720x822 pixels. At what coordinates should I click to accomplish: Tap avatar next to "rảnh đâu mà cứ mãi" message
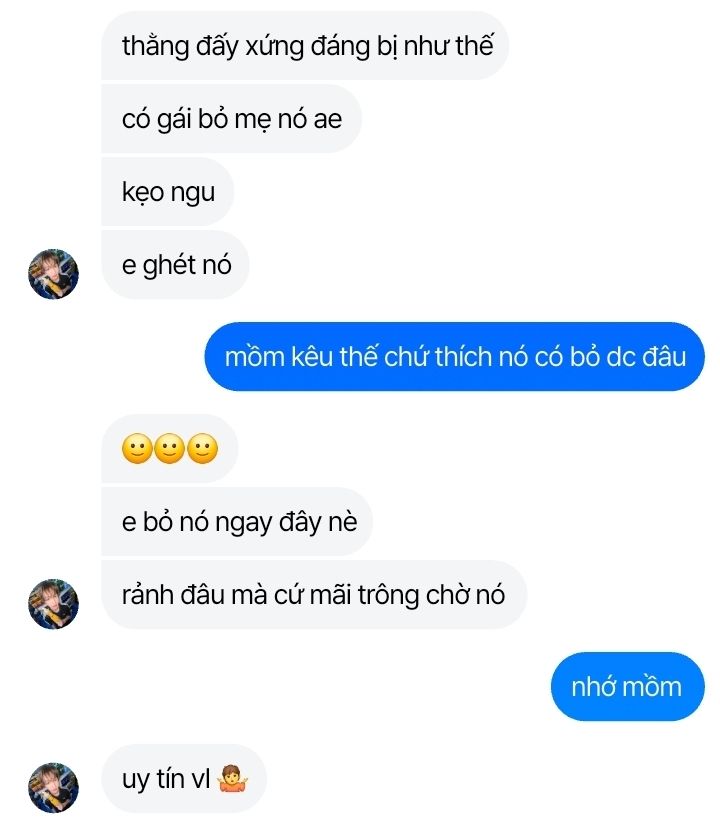[x=53, y=603]
